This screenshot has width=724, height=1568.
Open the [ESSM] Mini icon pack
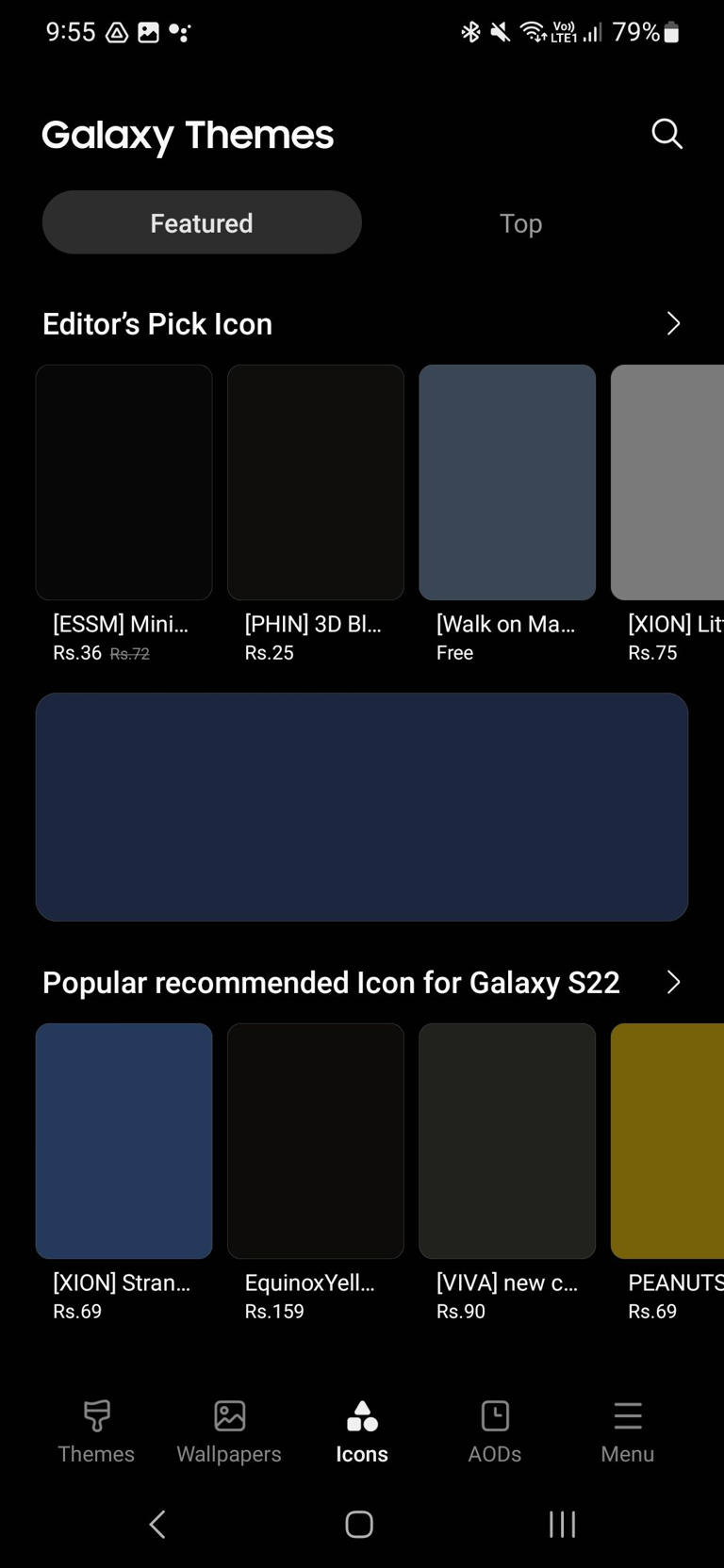pyautogui.click(x=123, y=482)
